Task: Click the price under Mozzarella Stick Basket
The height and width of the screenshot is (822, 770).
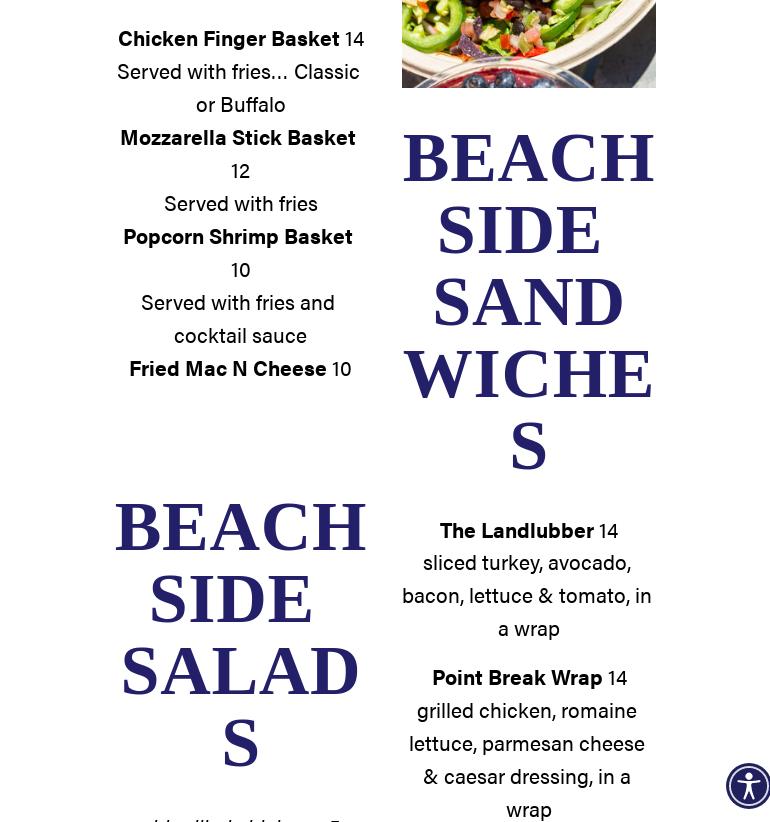Action: point(240,171)
